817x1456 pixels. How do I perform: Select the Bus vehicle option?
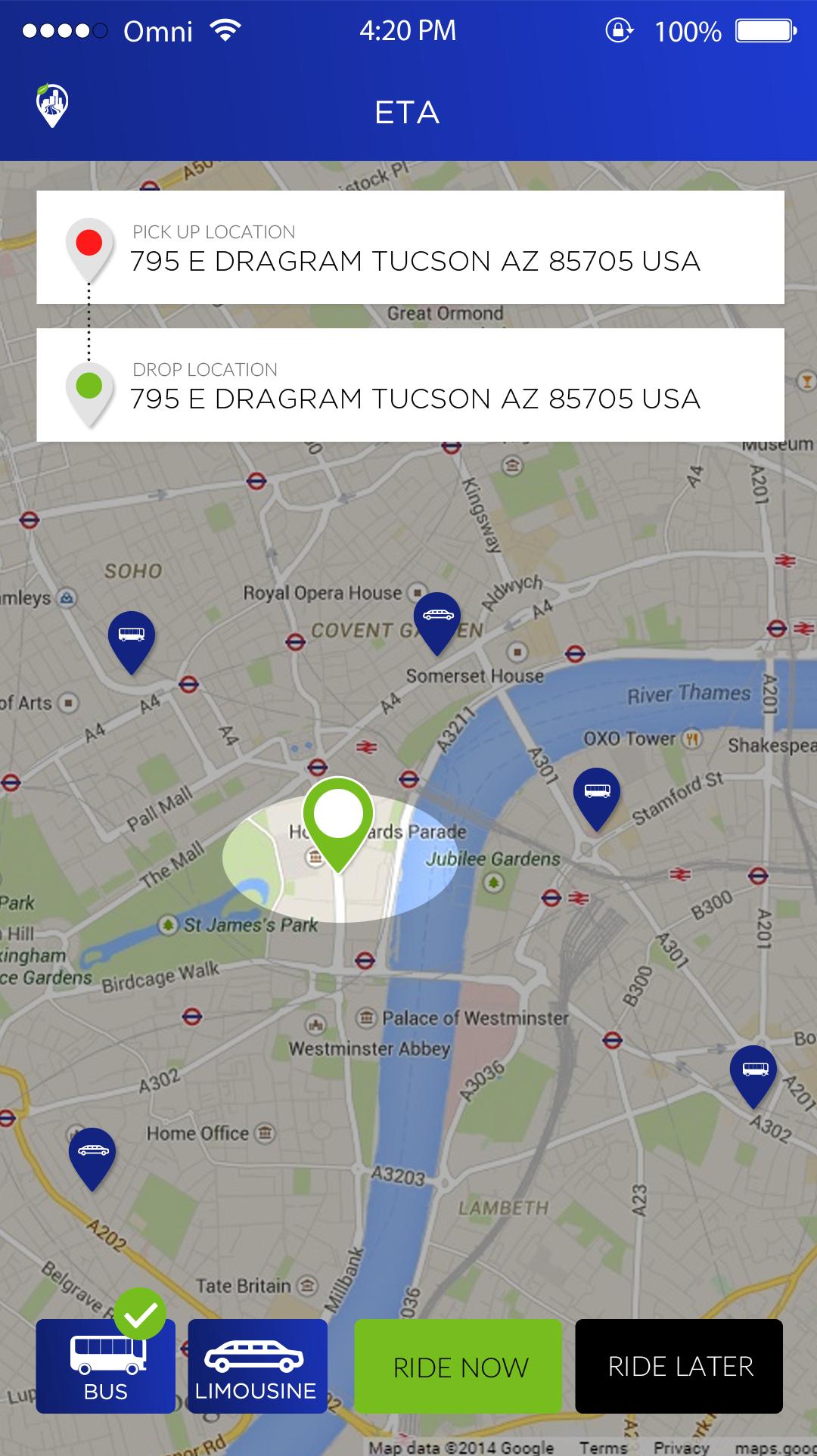point(105,1366)
